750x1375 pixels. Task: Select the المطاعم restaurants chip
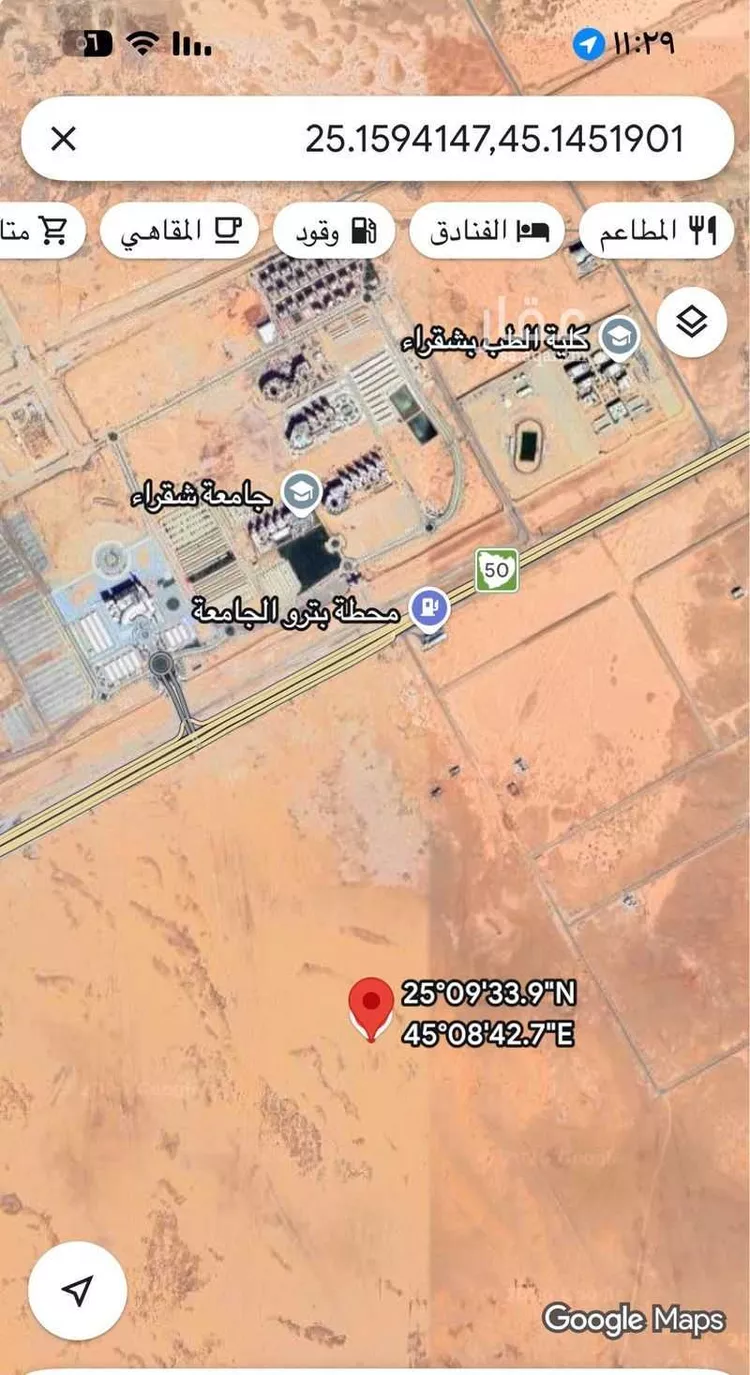658,231
